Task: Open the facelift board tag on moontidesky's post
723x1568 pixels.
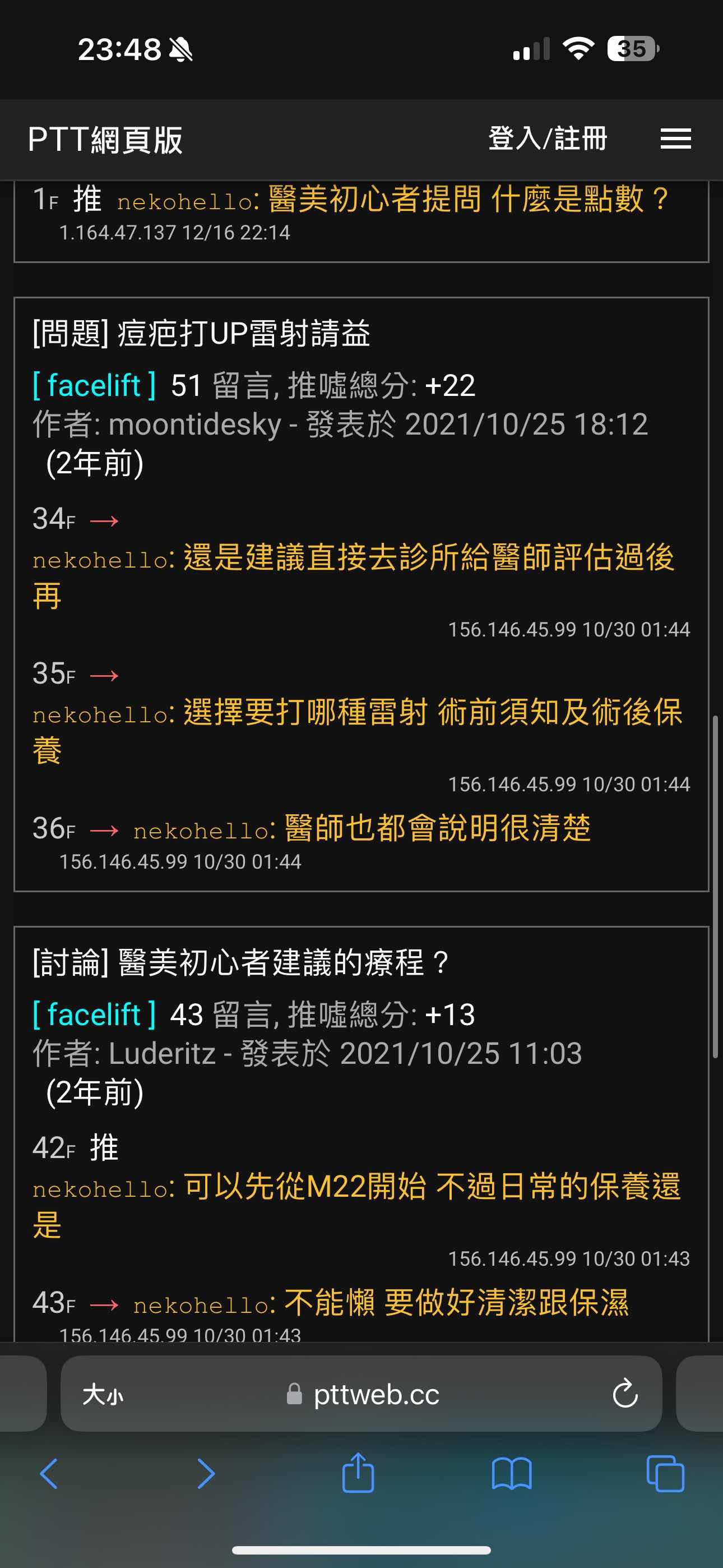Action: (x=94, y=385)
